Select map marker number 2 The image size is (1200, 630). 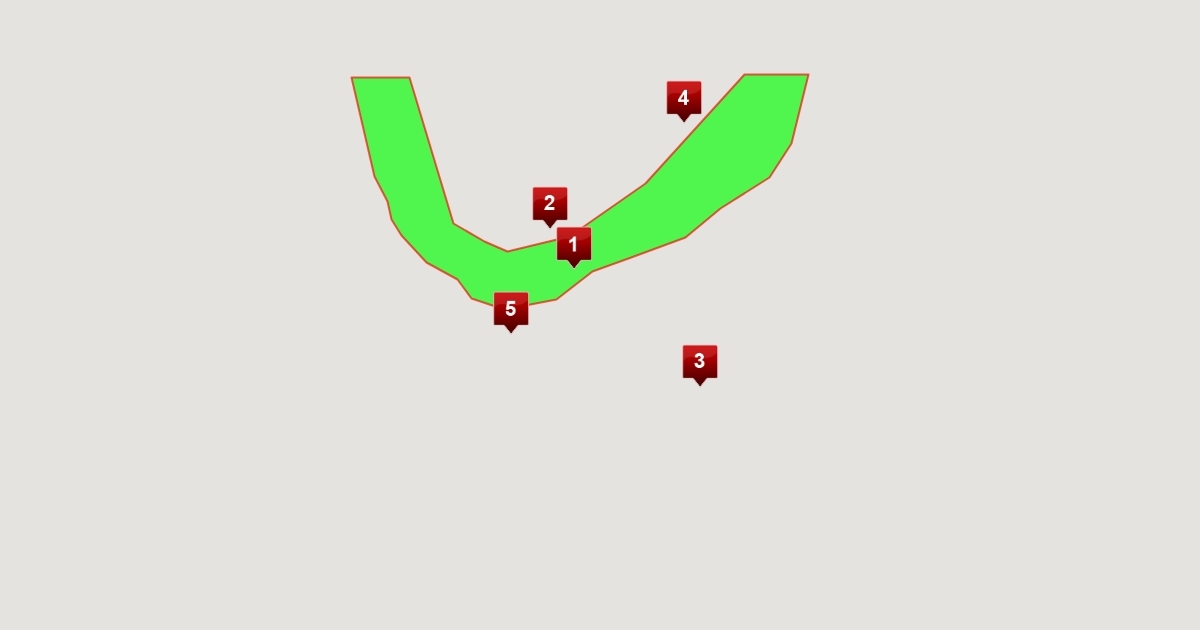pos(550,205)
